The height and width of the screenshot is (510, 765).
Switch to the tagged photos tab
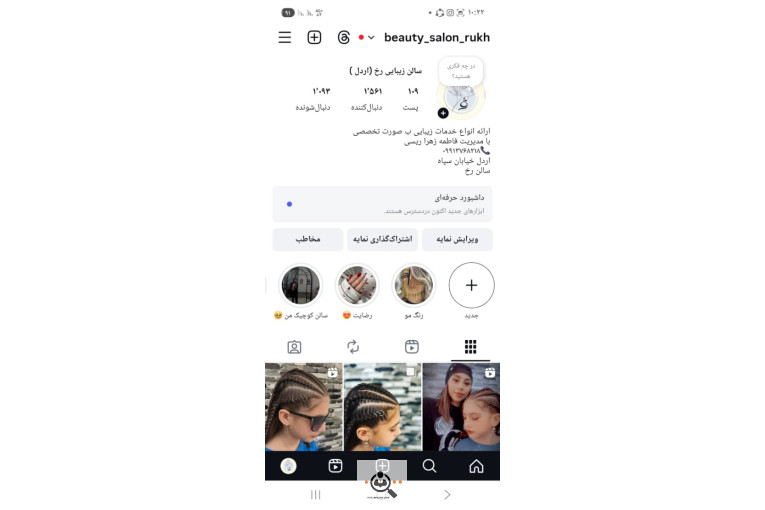(294, 347)
